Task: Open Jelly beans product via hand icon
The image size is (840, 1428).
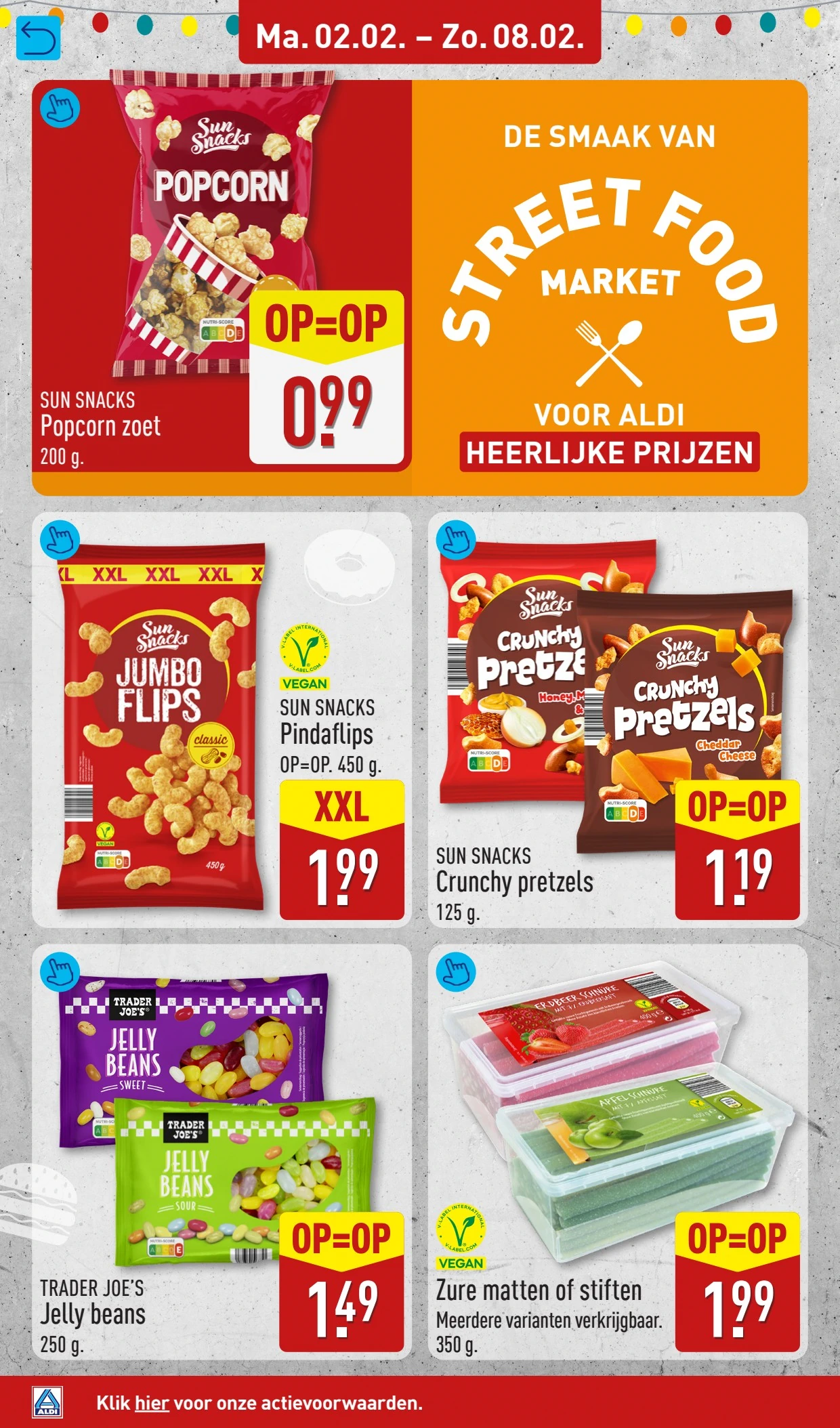Action: point(60,972)
